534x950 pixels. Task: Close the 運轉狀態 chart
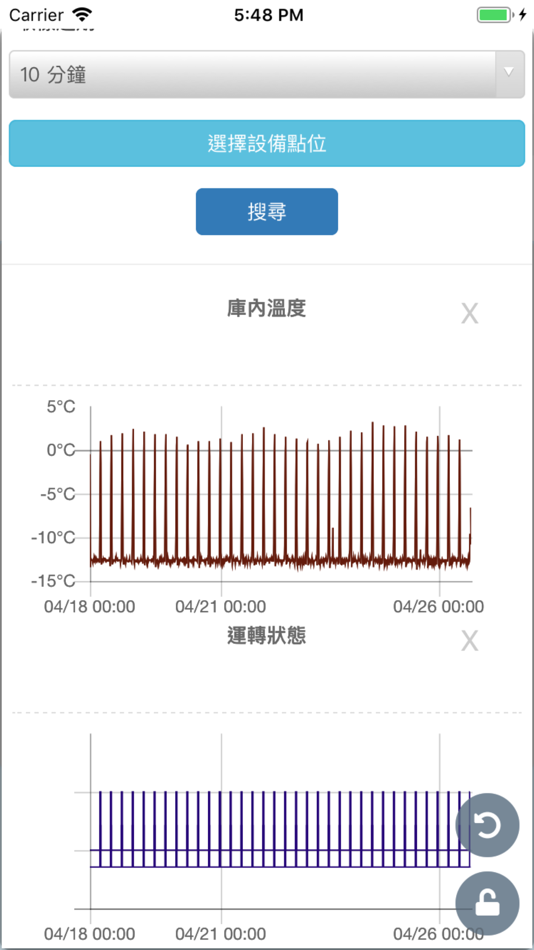(470, 640)
